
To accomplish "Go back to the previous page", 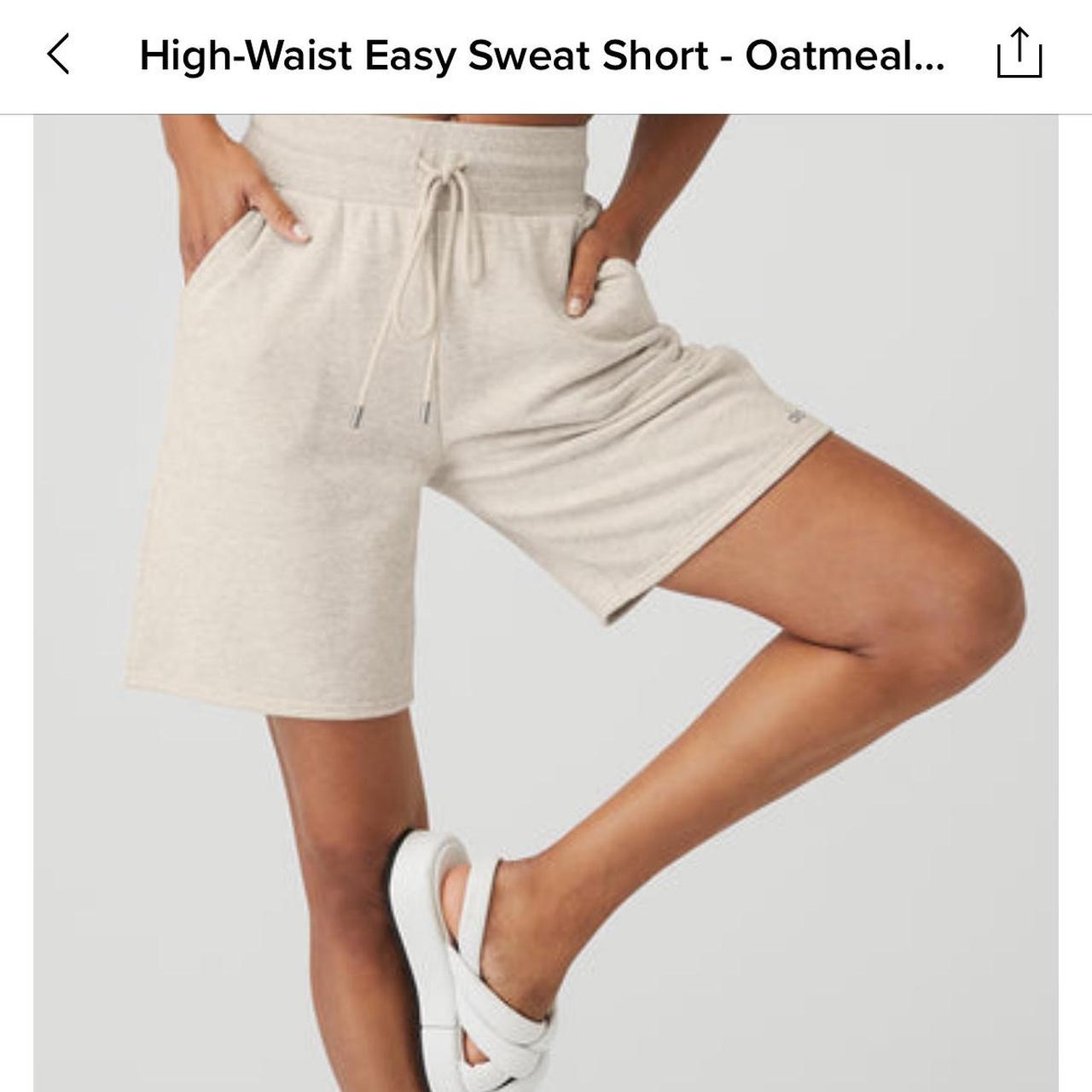I will click(x=58, y=55).
